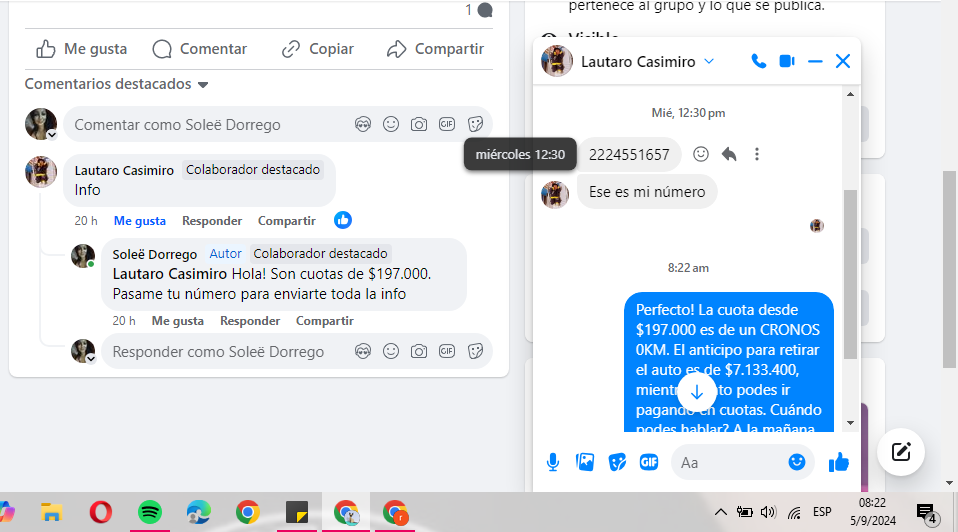
Task: Close the Lautaro Casimiro chat window
Action: 843,62
